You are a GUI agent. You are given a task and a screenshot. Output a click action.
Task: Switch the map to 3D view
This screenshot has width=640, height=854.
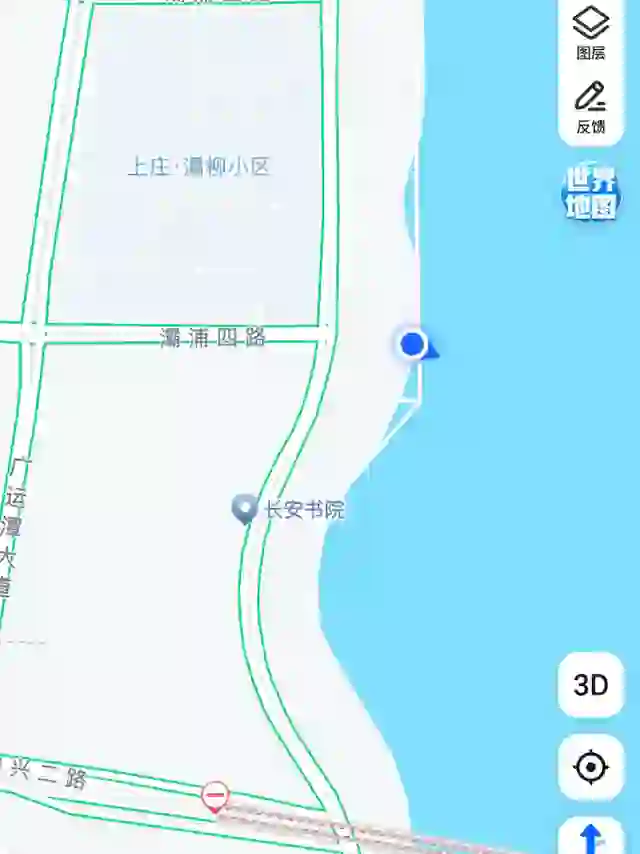tap(590, 685)
